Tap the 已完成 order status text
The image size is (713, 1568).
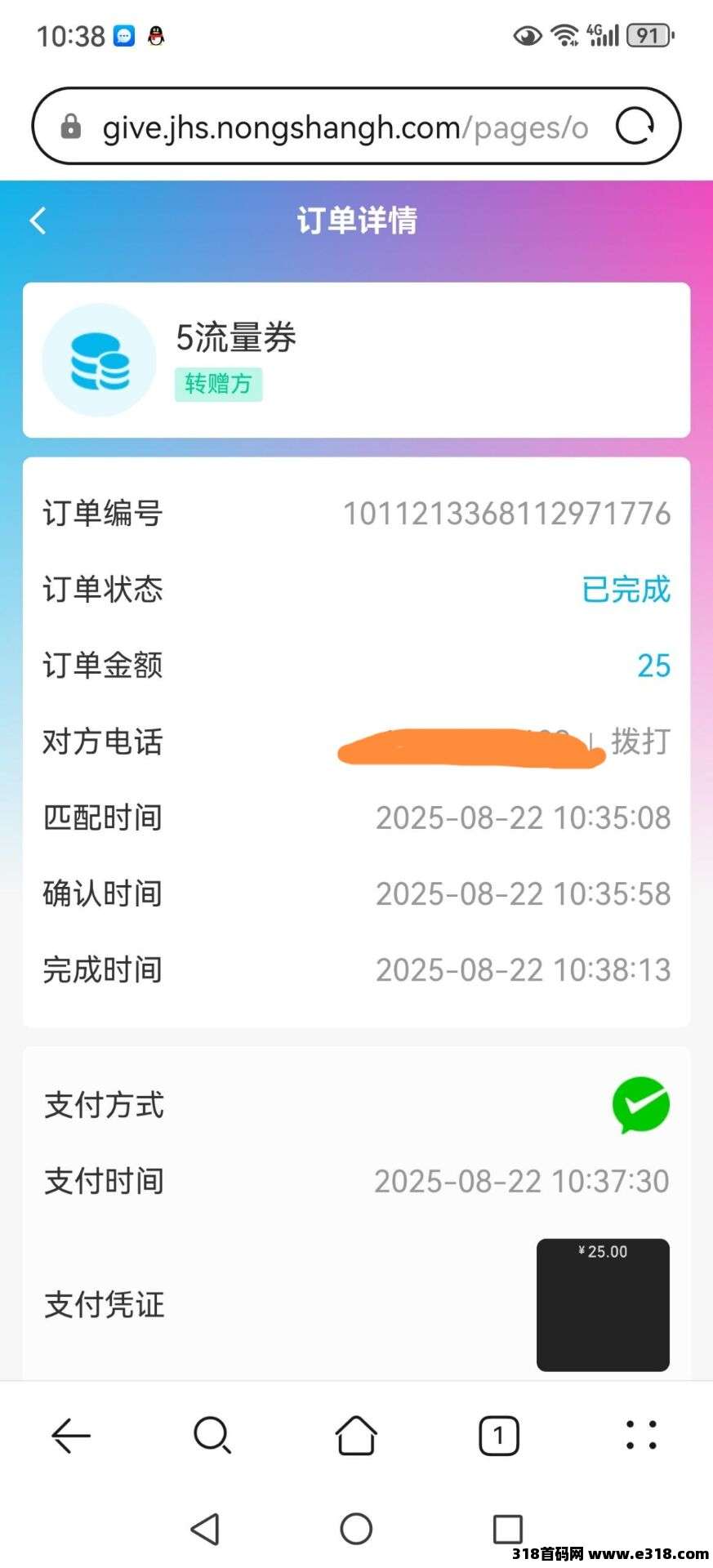[x=627, y=590]
